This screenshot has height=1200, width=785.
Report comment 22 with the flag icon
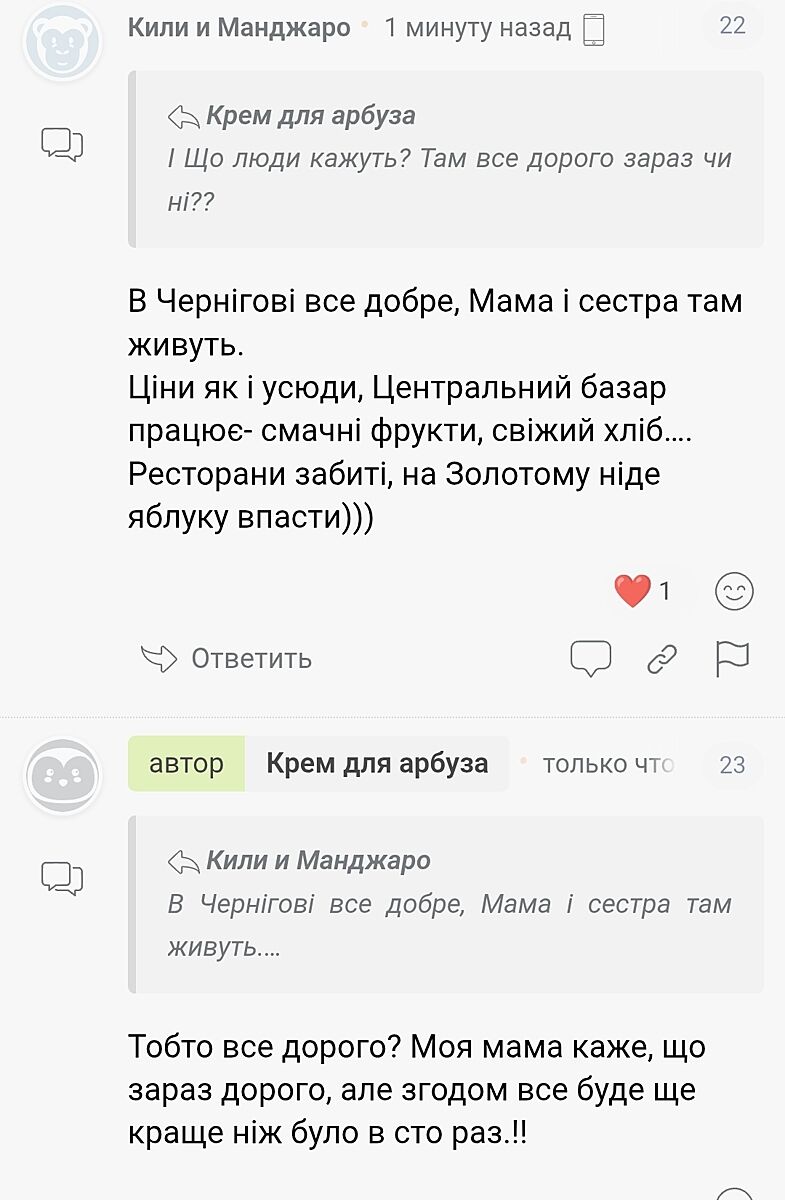coord(732,658)
